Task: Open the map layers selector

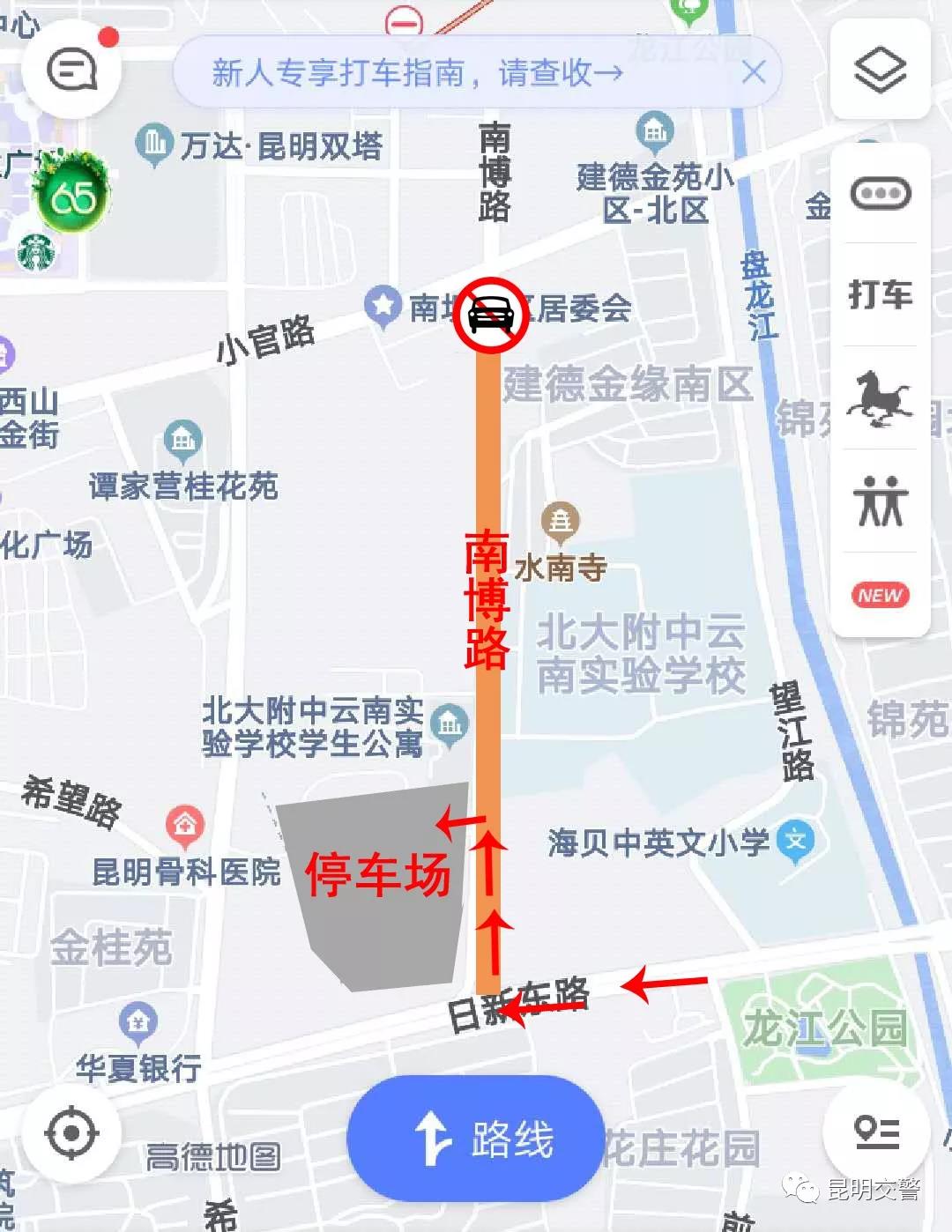Action: pos(880,71)
